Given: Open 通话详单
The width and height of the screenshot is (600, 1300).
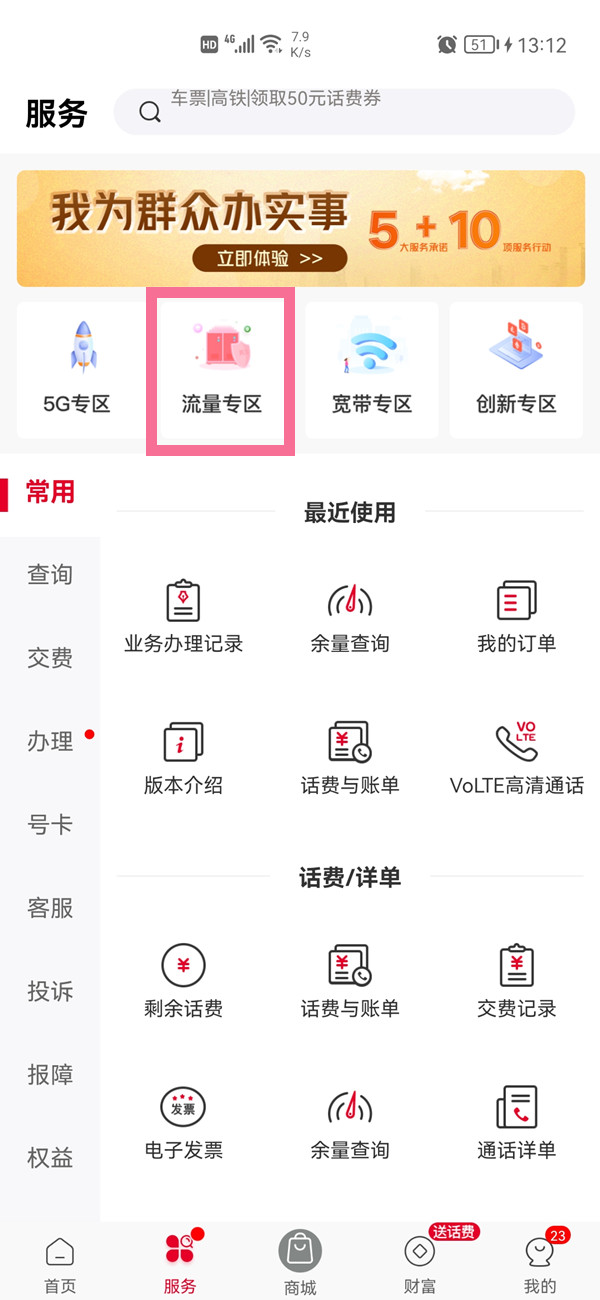Looking at the screenshot, I should coord(516,1123).
